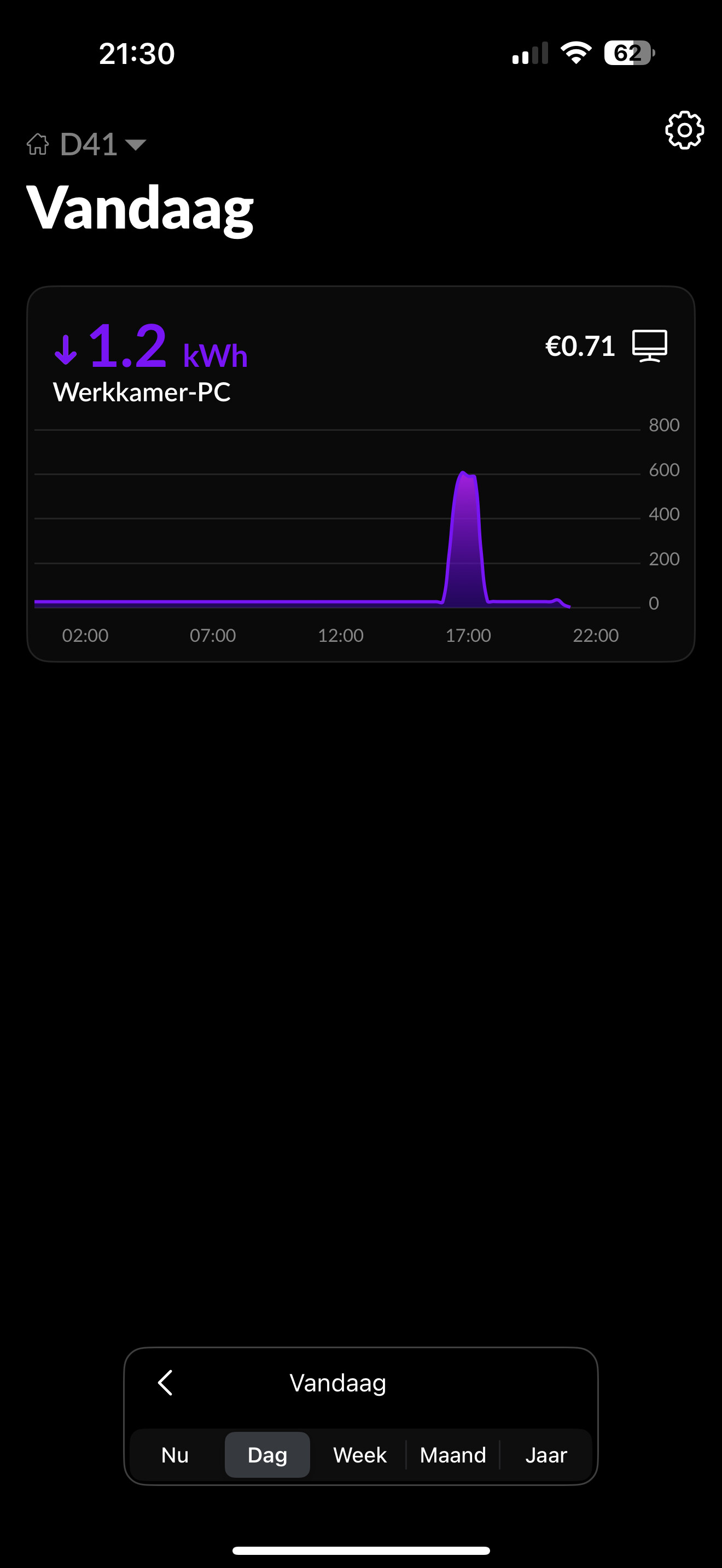Switch to the Nu view
This screenshot has width=722, height=1568.
point(176,1455)
